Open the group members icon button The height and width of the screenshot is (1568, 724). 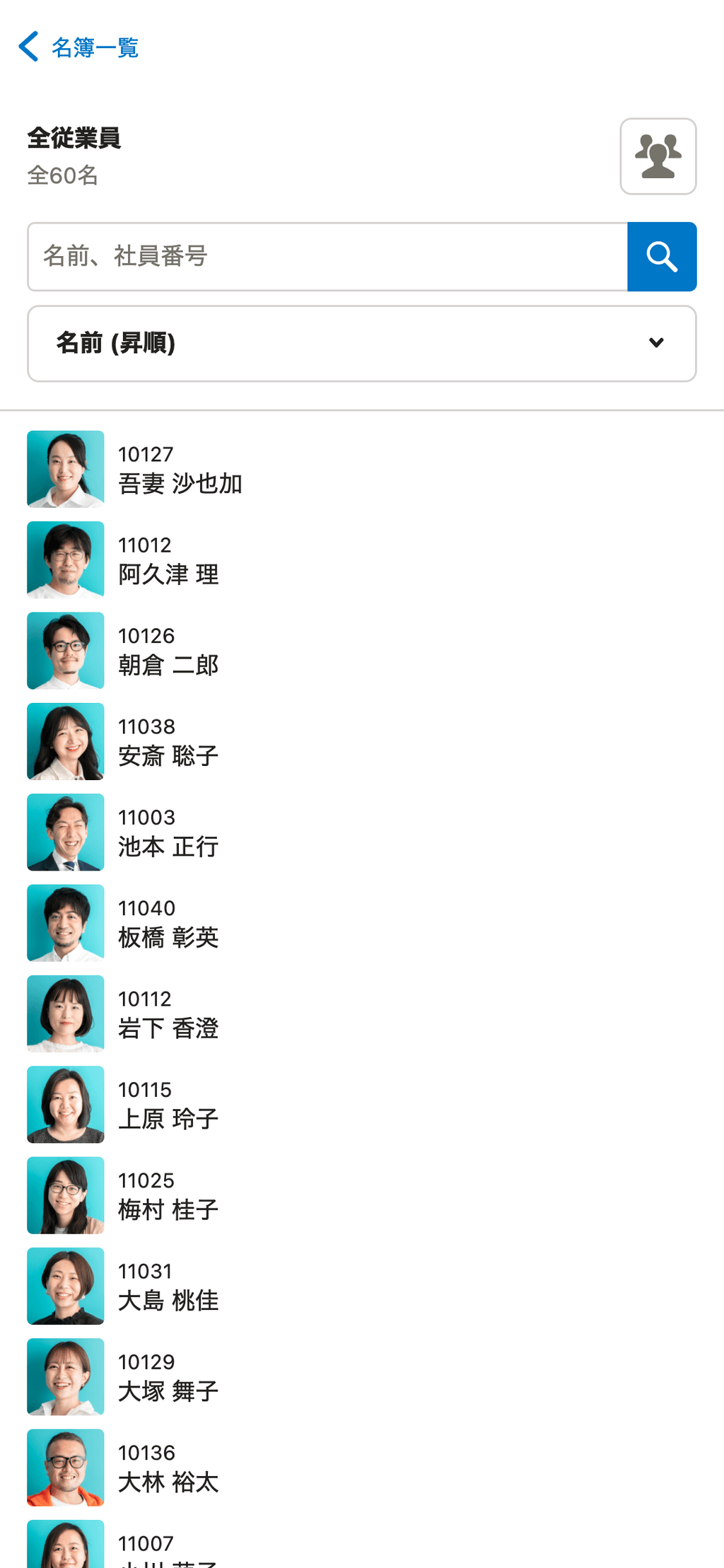tap(658, 156)
